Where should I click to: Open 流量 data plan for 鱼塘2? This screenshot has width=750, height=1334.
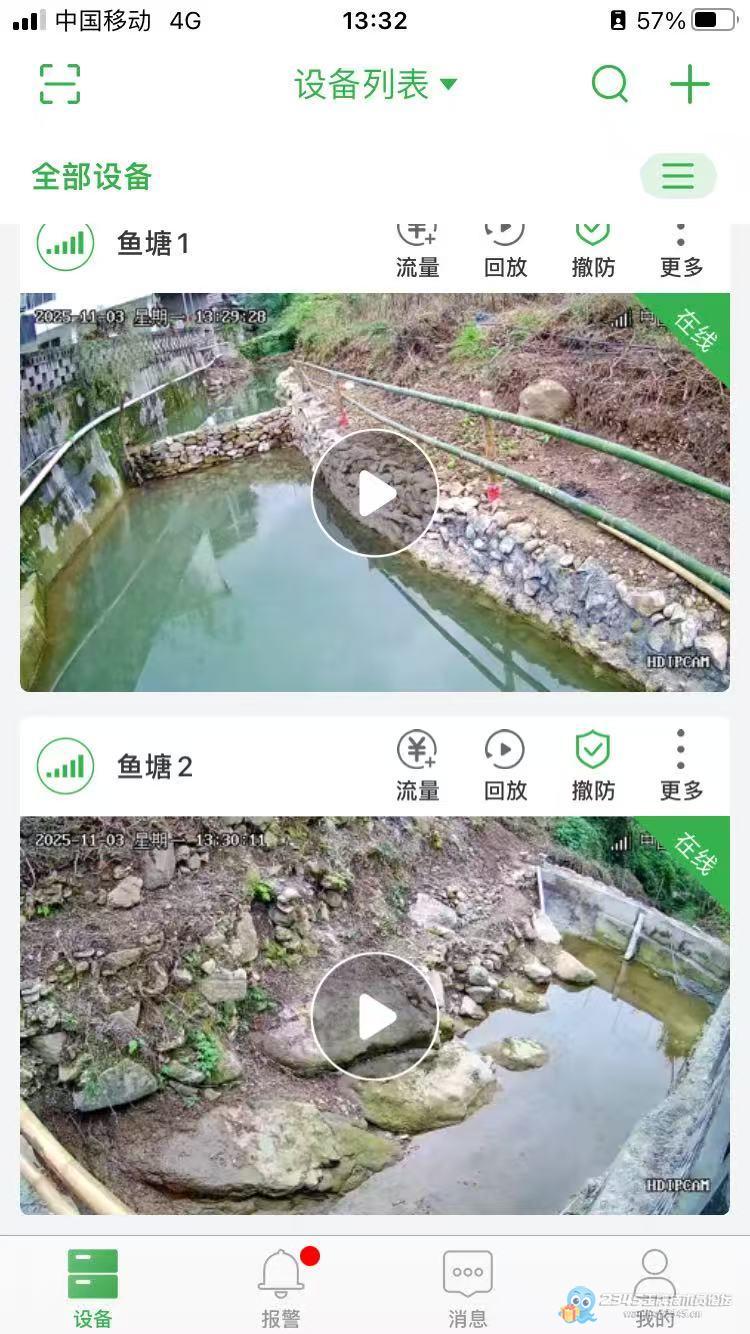[417, 766]
